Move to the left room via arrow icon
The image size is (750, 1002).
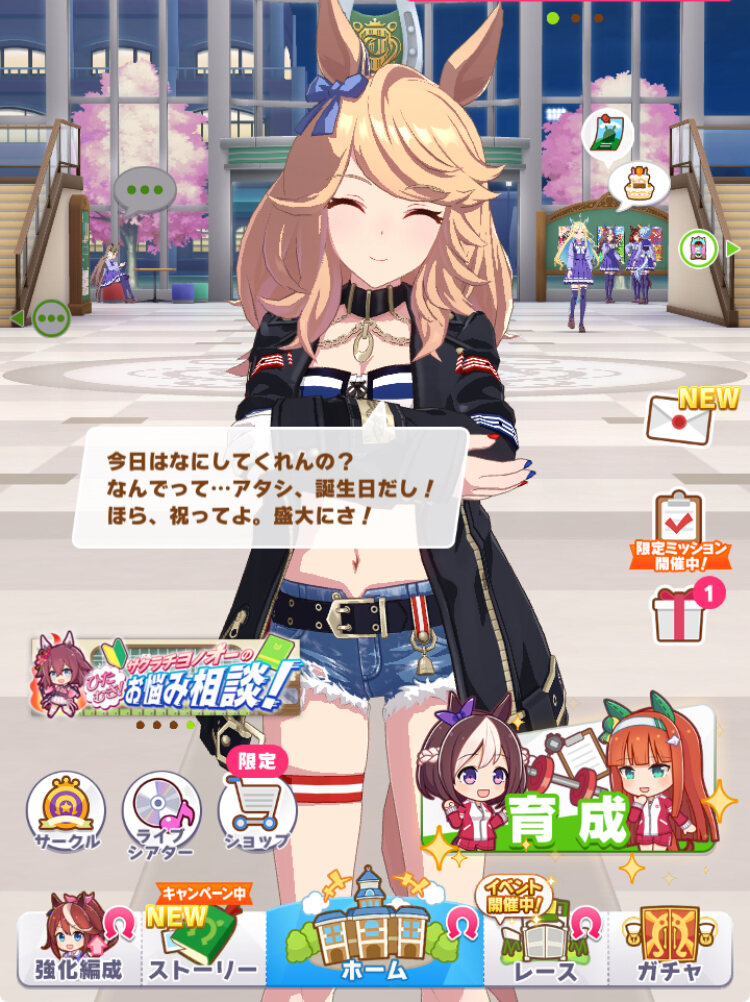pos(42,318)
